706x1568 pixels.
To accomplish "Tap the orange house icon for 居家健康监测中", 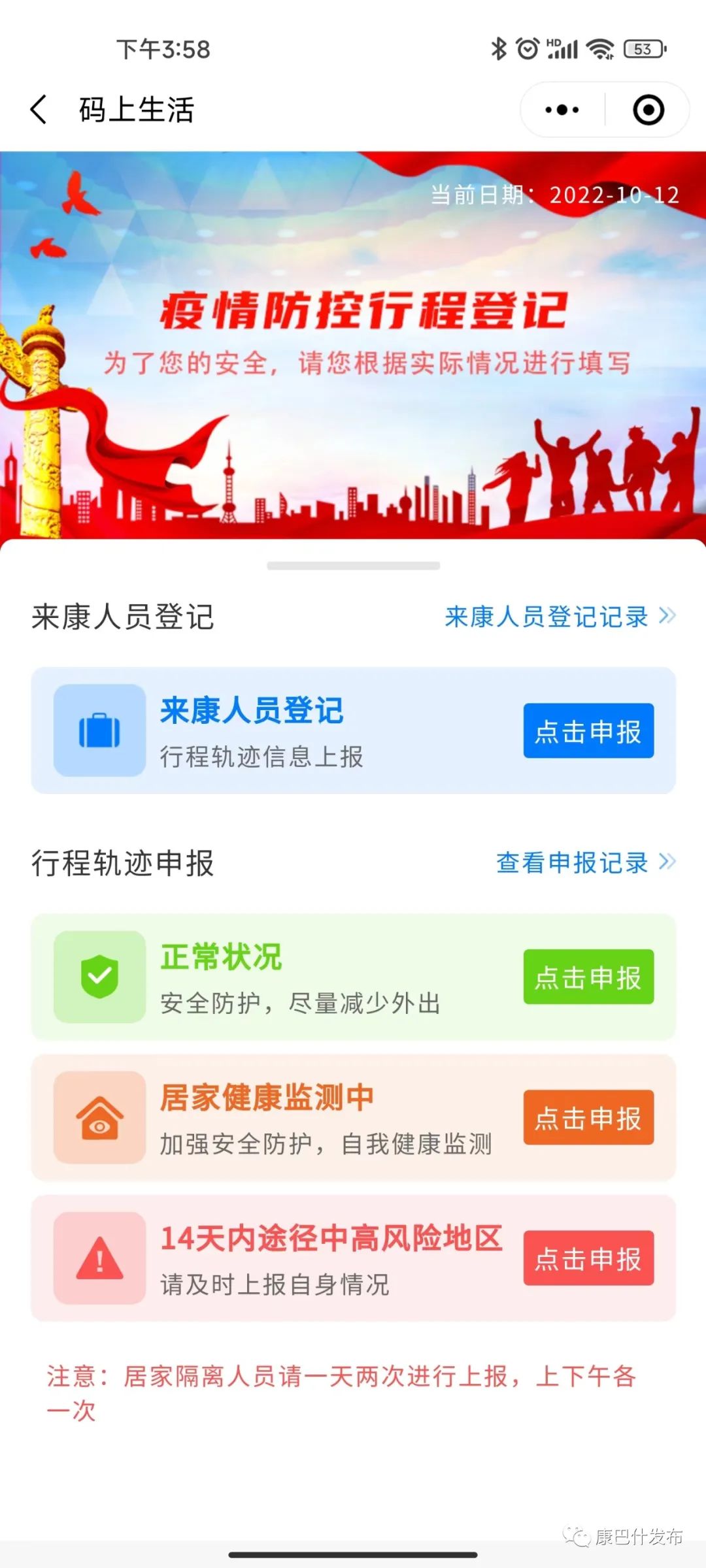I will [99, 1117].
